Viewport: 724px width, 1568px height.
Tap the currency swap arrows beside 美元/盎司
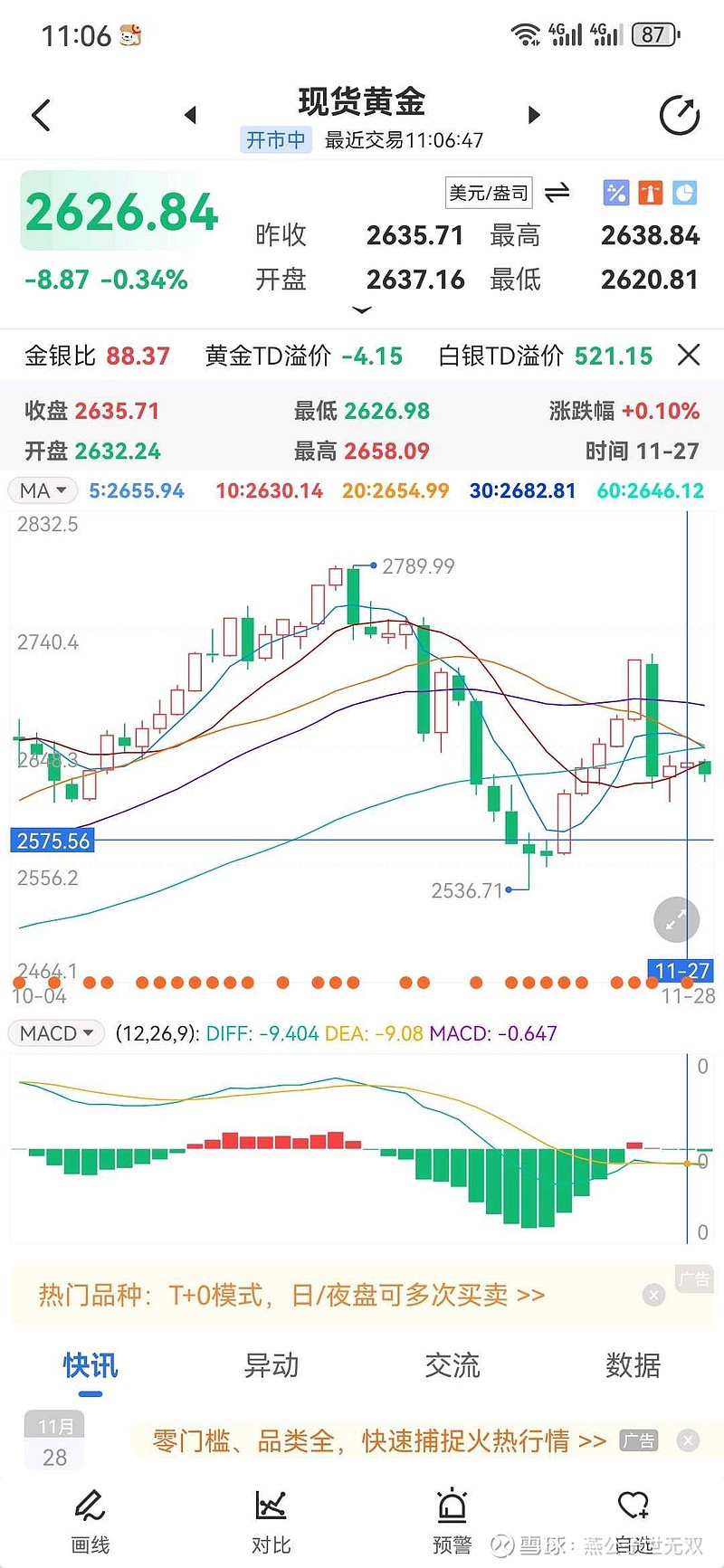point(557,193)
